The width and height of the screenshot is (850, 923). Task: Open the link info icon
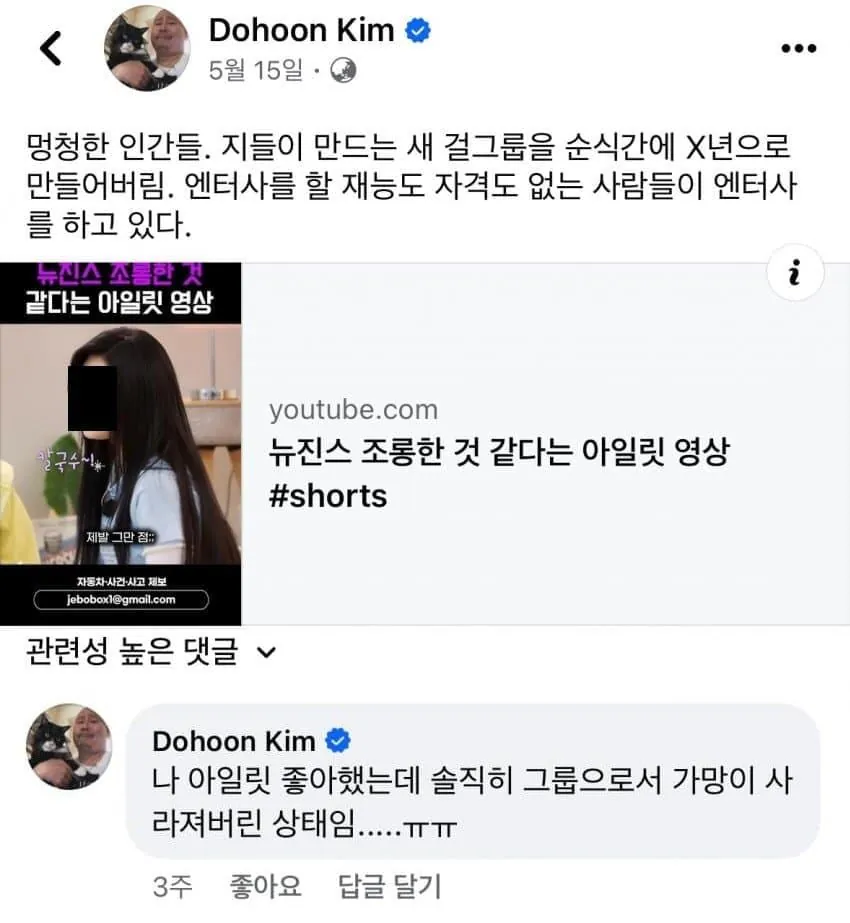pyautogui.click(x=793, y=273)
